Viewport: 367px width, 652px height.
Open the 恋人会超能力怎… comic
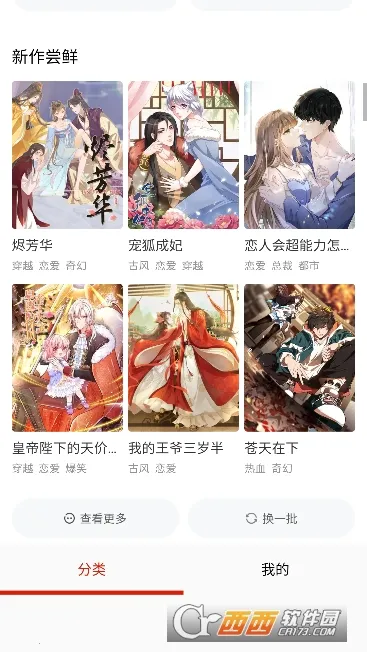[x=299, y=155]
